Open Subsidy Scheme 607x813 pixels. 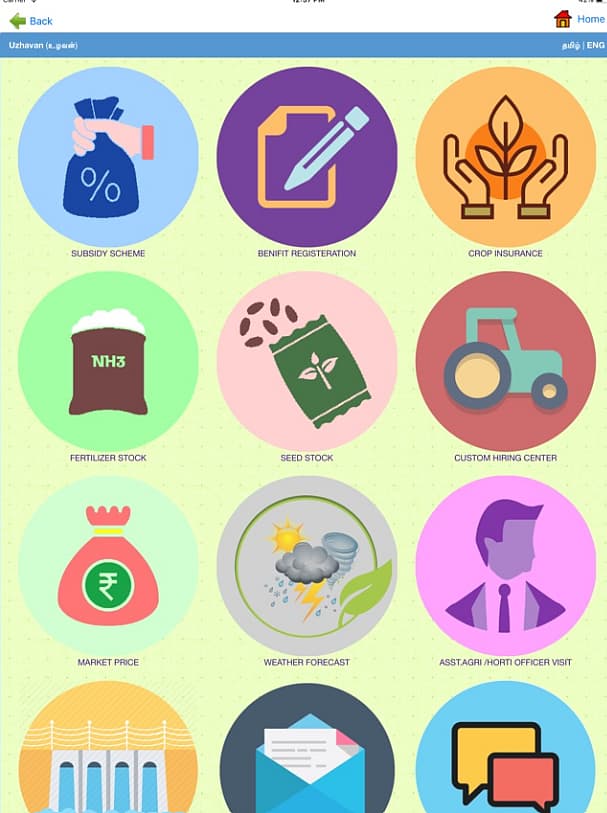coord(108,157)
